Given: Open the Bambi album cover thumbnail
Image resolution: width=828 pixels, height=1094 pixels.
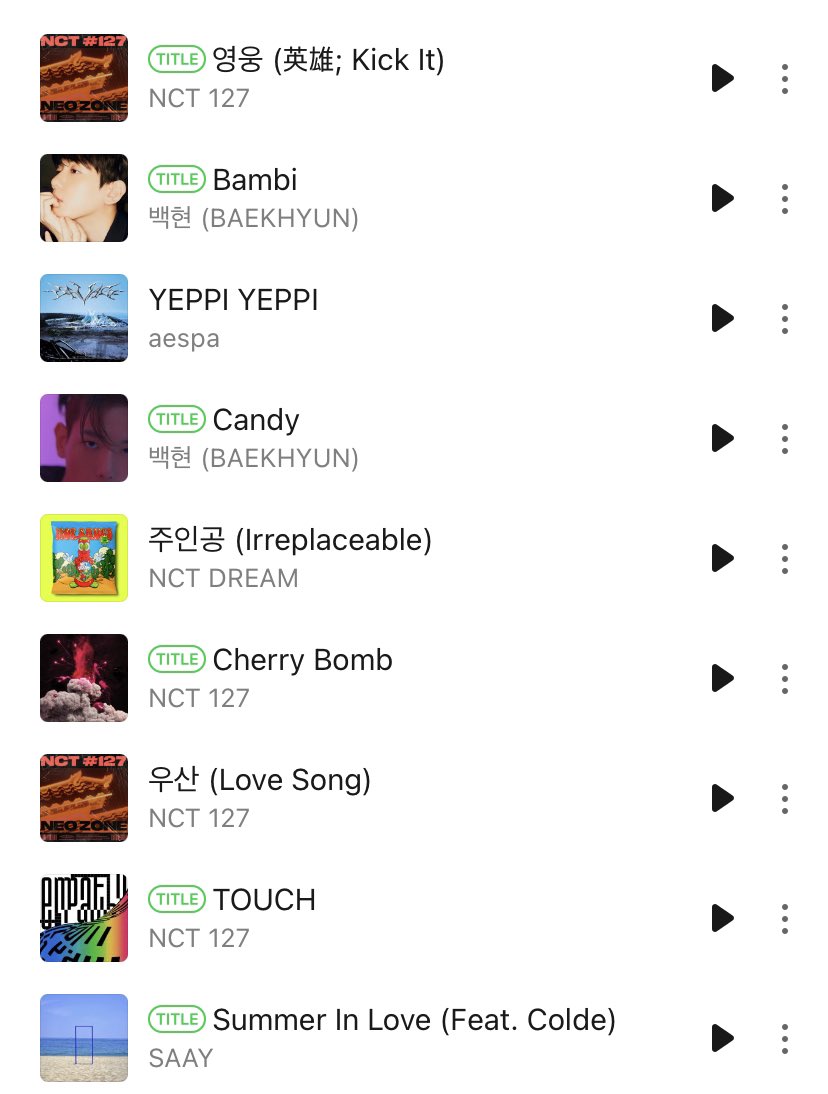Looking at the screenshot, I should [x=84, y=198].
